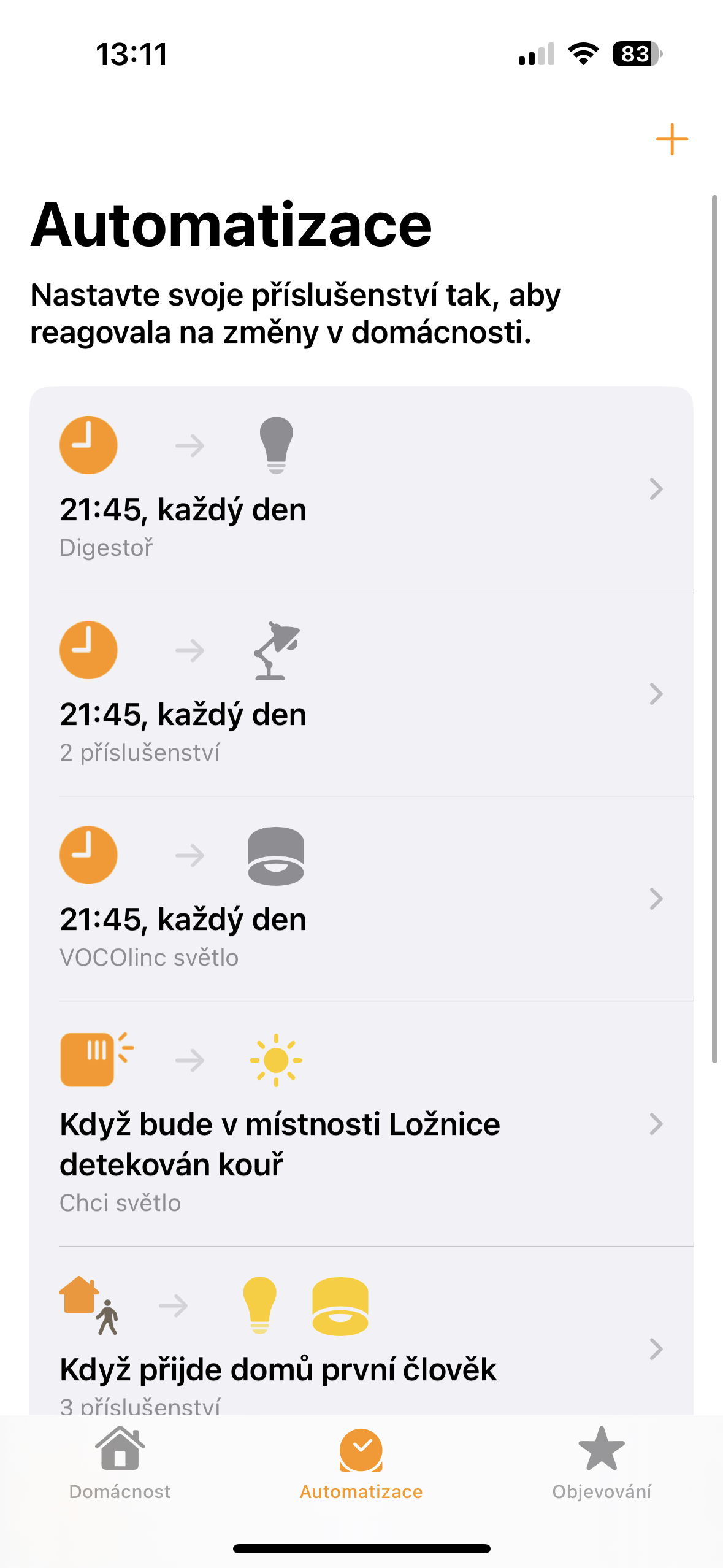Open the 21:45 Digestoř automation
The height and width of the screenshot is (1568, 723).
pos(361,490)
